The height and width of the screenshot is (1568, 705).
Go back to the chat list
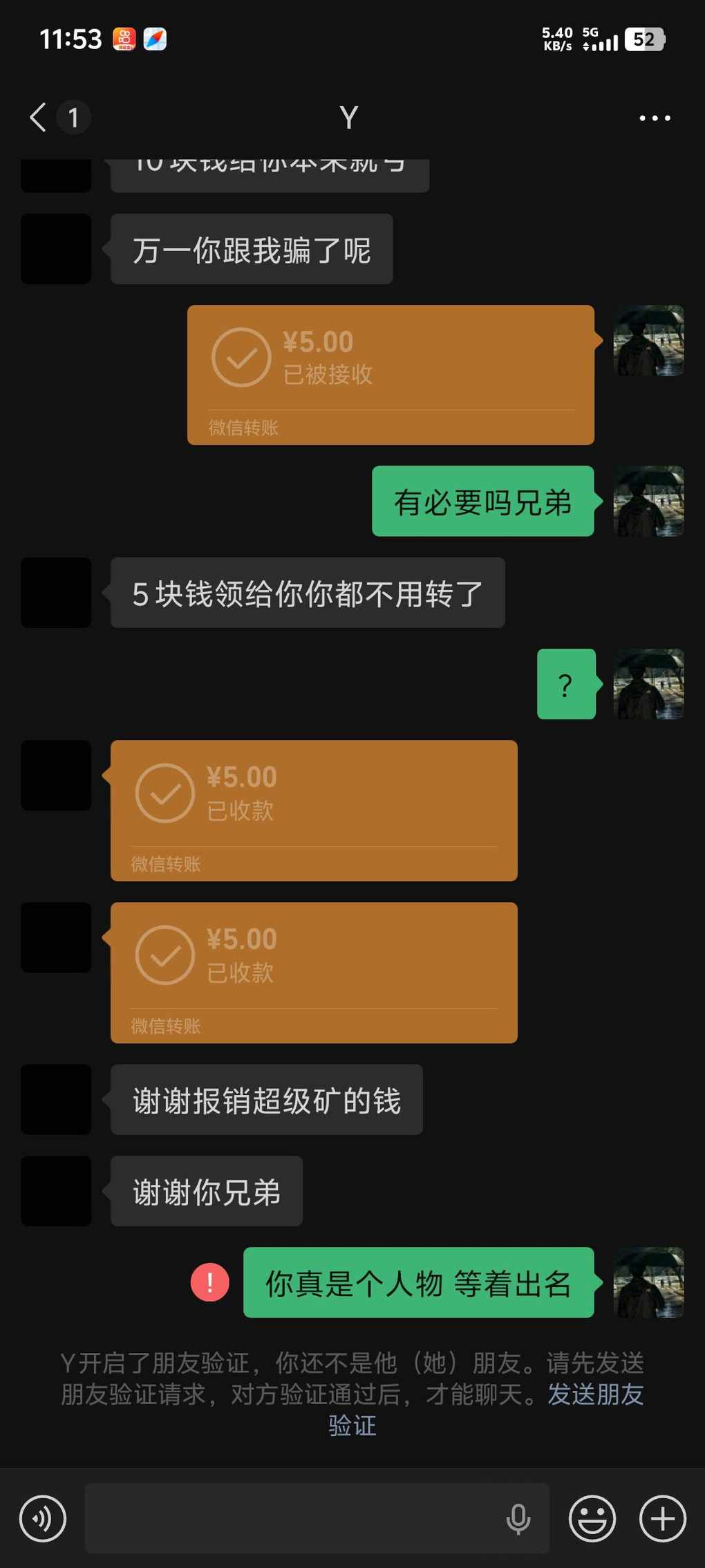click(x=39, y=118)
